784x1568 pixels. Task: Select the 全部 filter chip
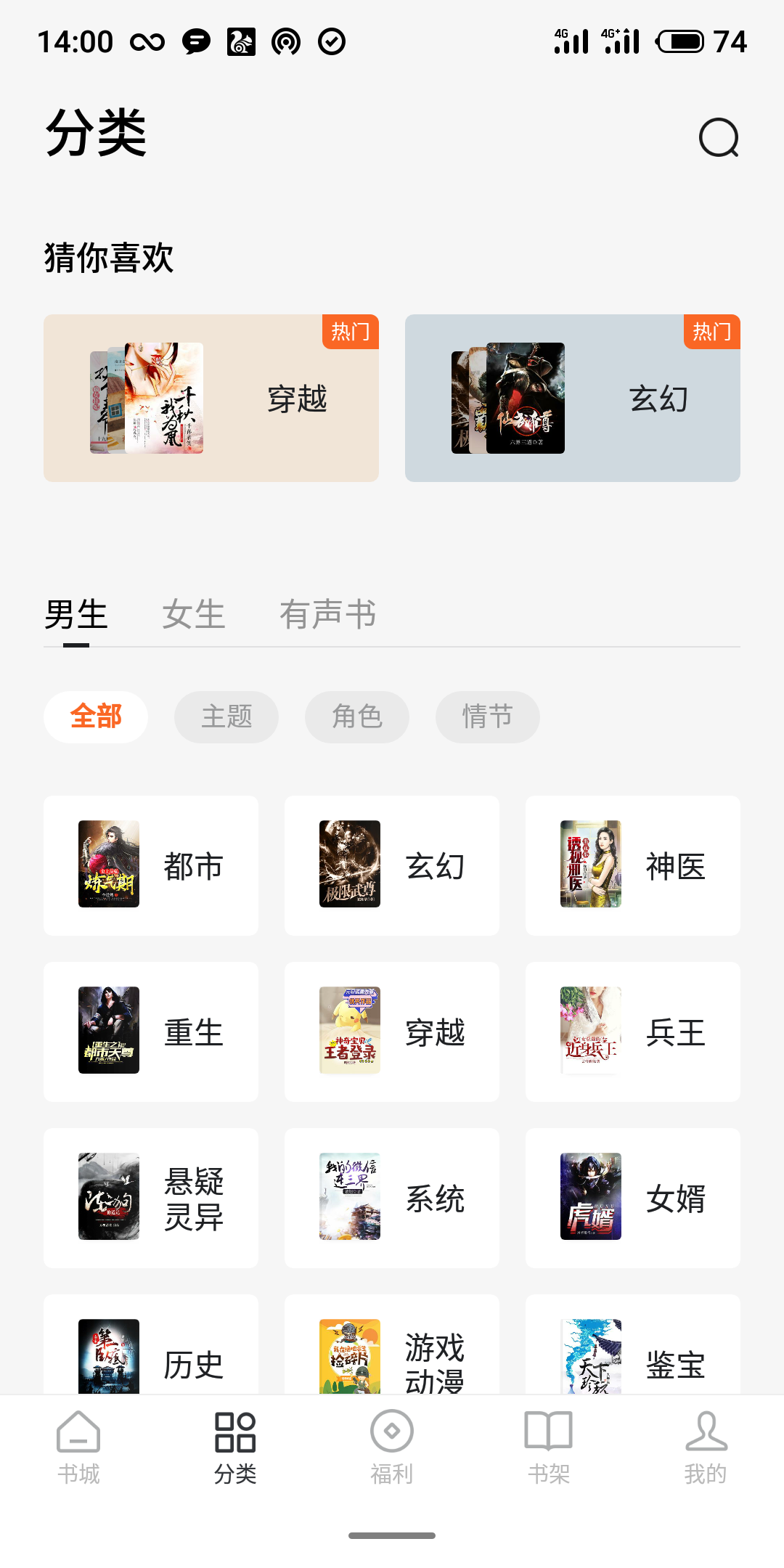click(x=96, y=716)
